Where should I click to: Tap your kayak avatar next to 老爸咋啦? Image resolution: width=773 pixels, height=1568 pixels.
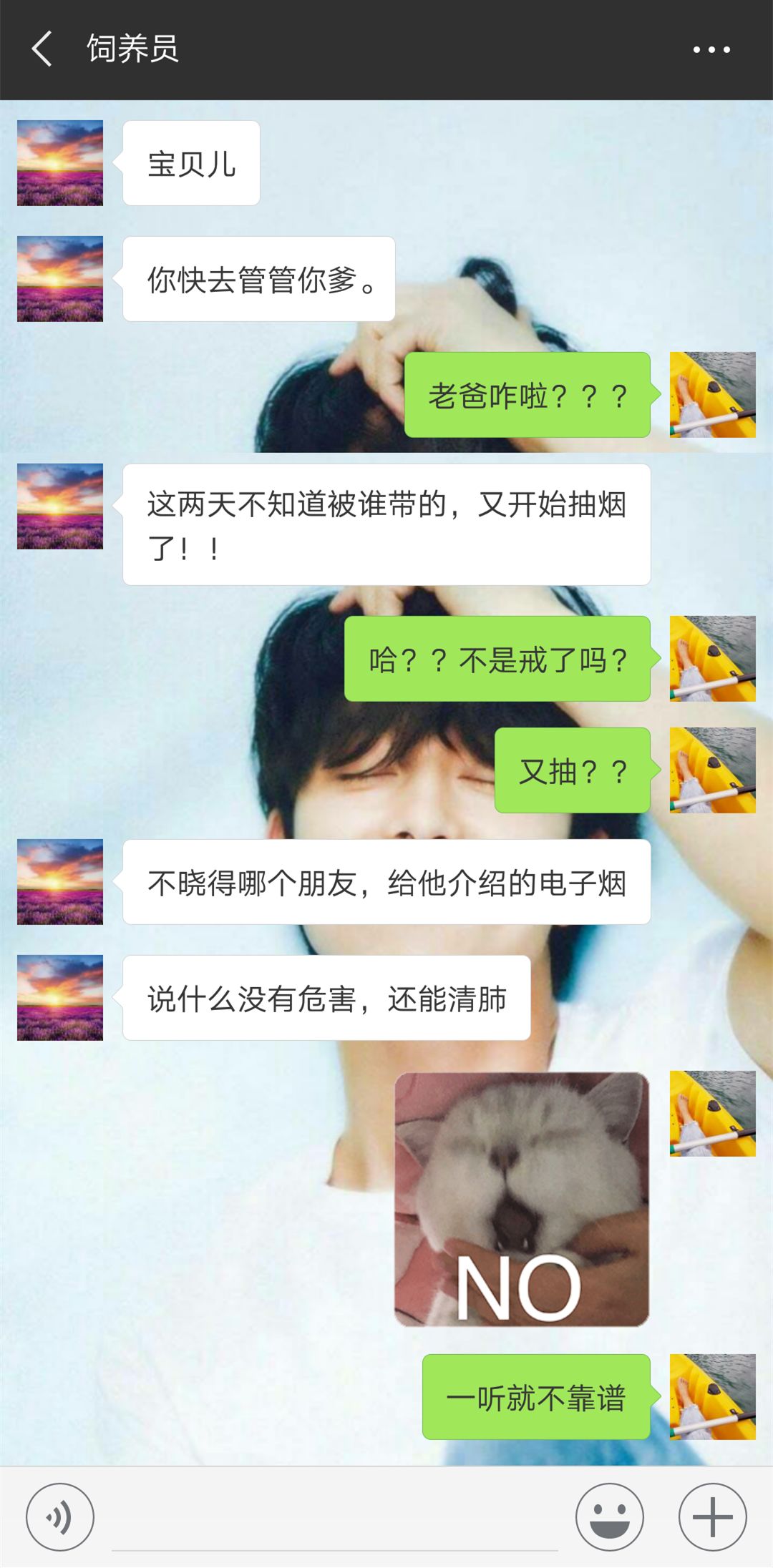[x=711, y=394]
